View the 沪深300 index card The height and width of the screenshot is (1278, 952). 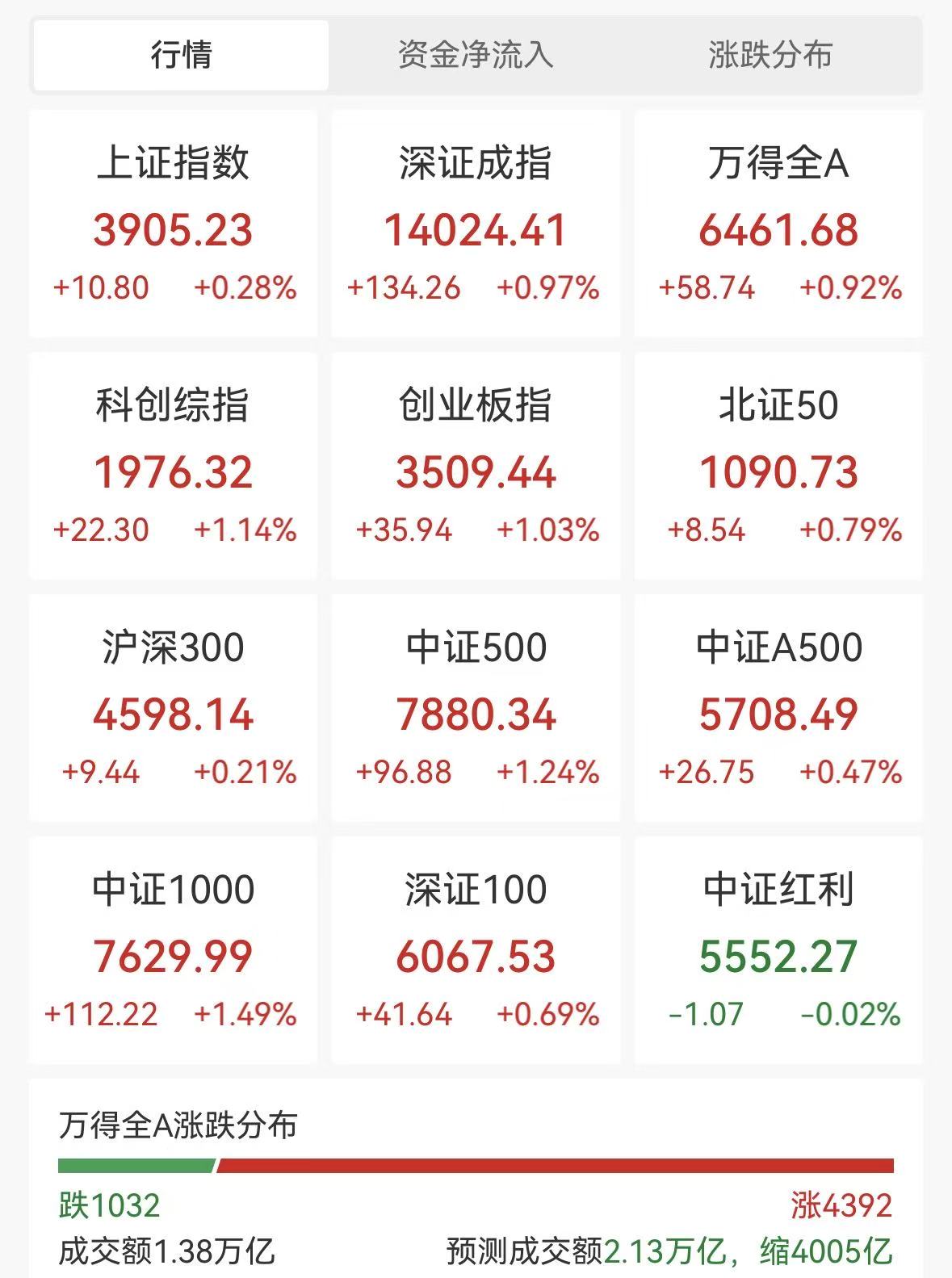tap(173, 708)
